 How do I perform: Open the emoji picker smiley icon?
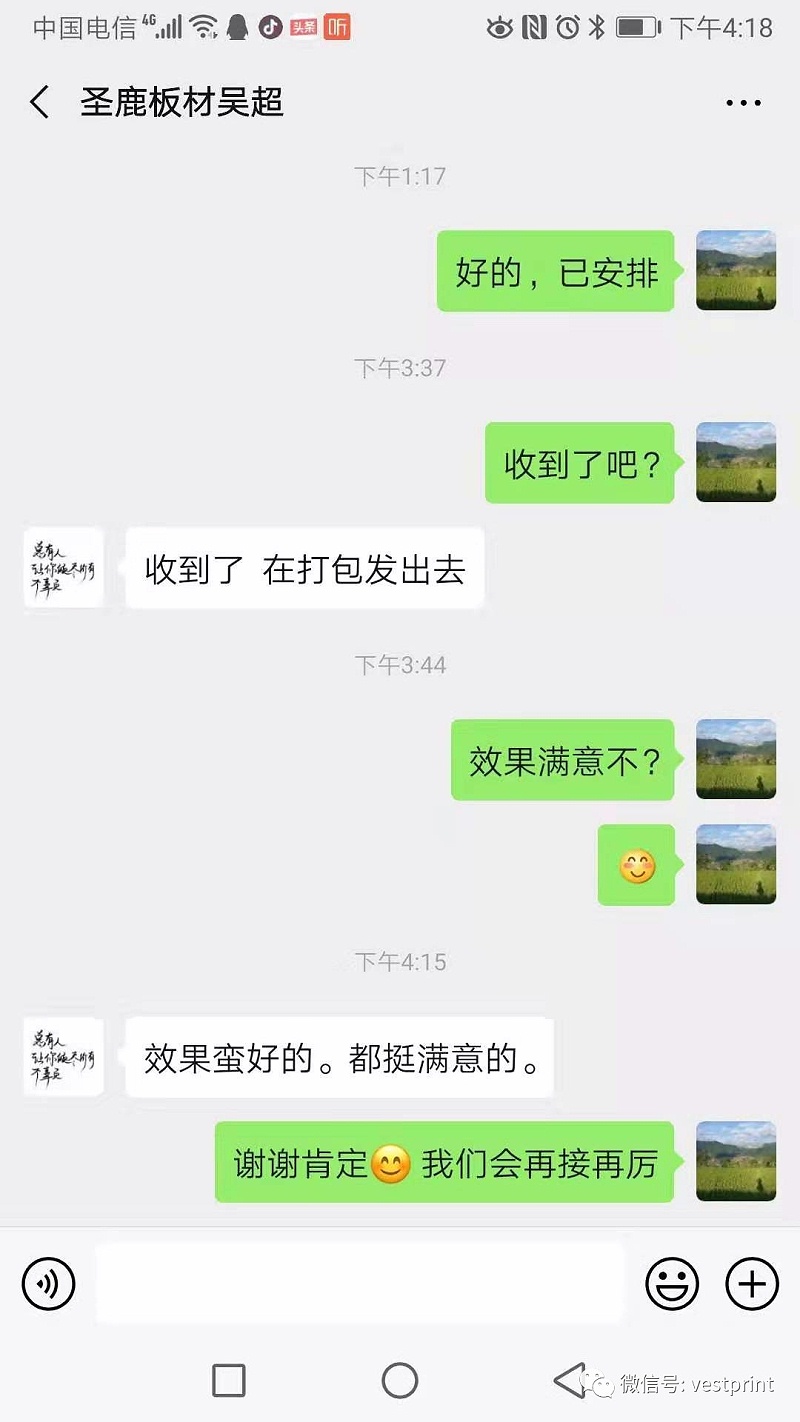click(x=672, y=1283)
